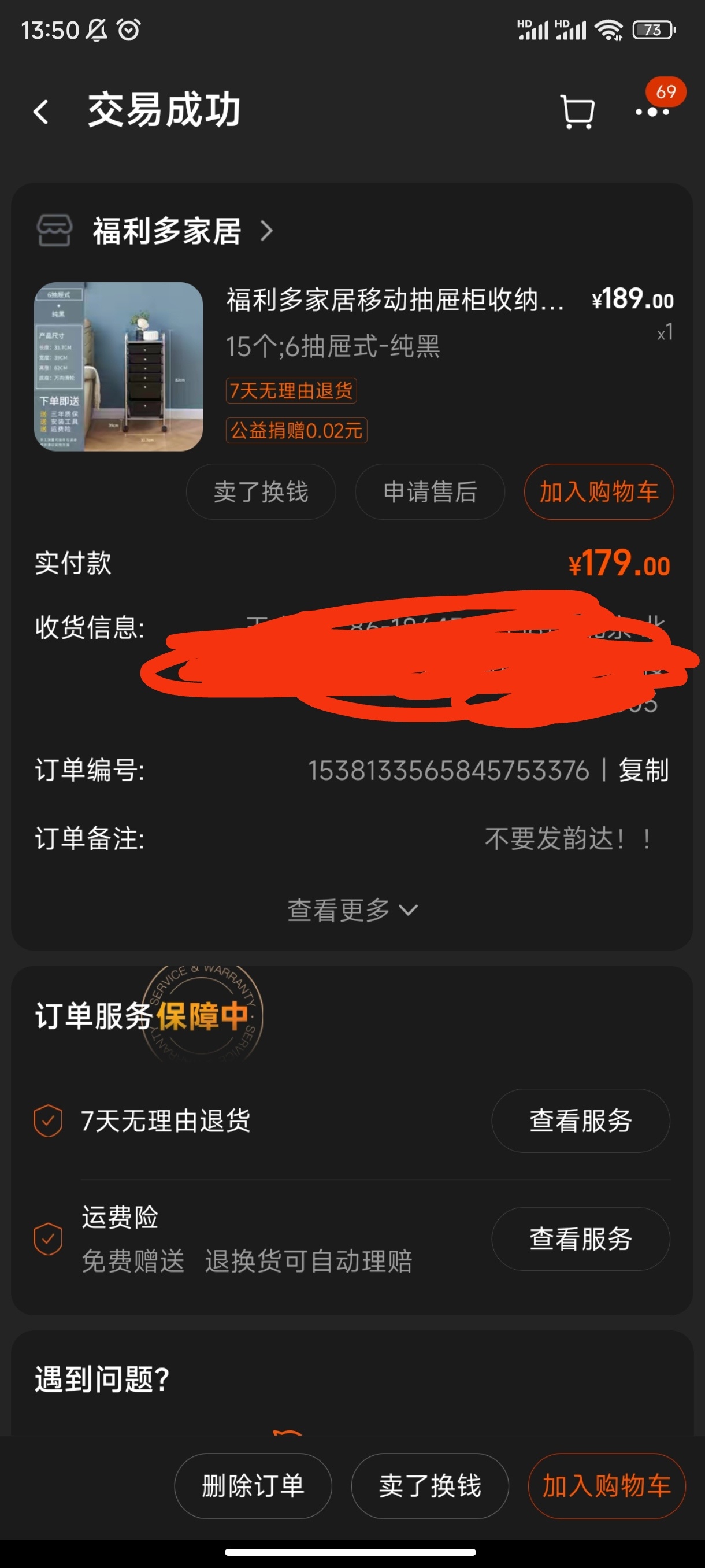
Task: Open the drawer cabinet product image
Action: (118, 367)
